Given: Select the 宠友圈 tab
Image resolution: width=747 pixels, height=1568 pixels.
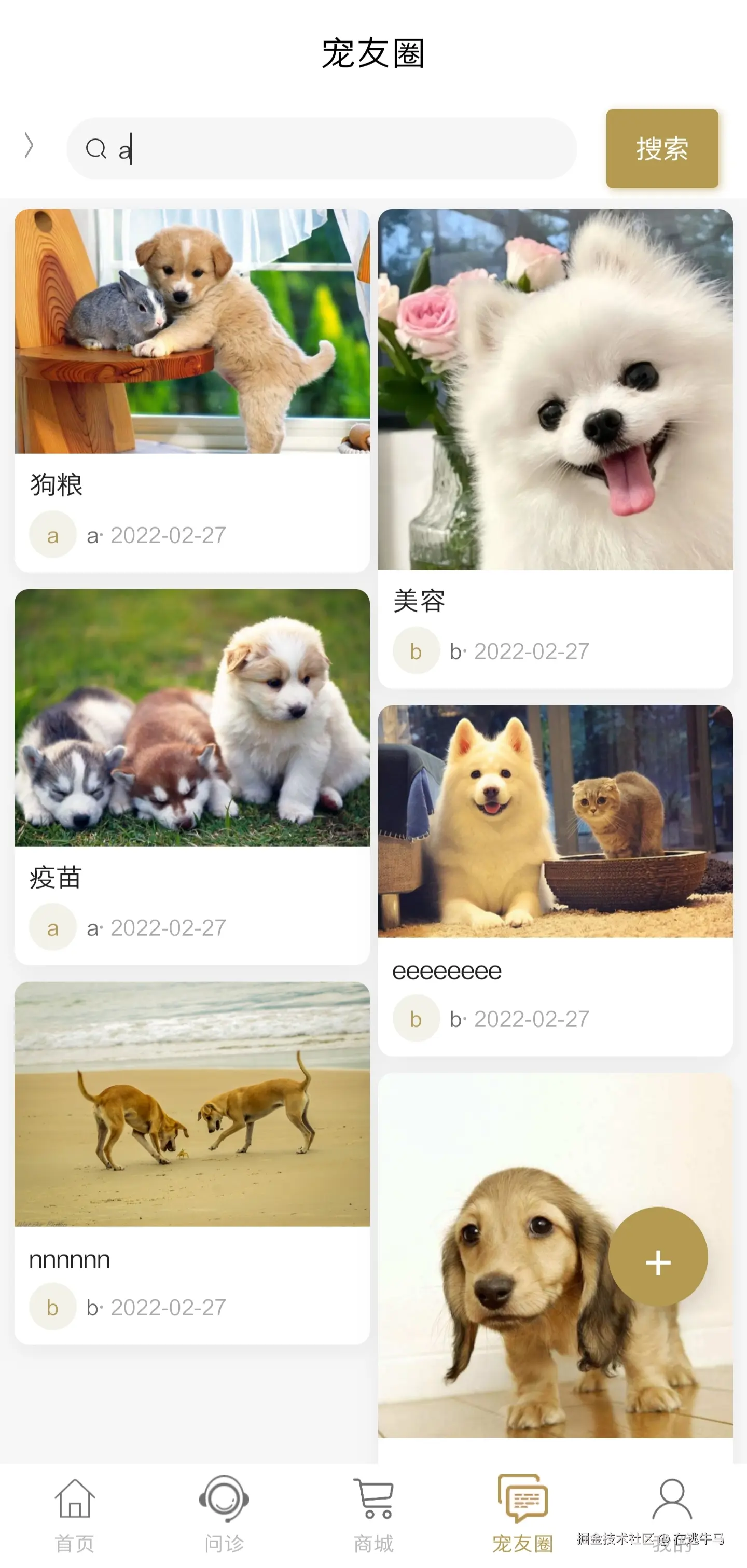Looking at the screenshot, I should coord(522,1514).
